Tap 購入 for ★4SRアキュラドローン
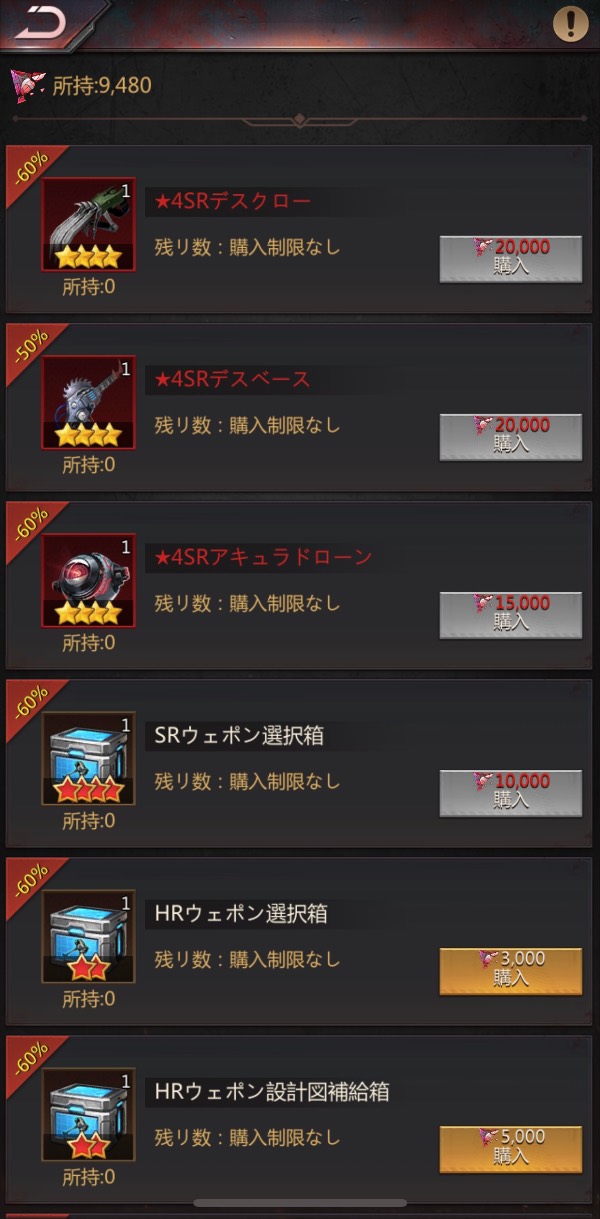This screenshot has width=600, height=1219. pyautogui.click(x=510, y=614)
